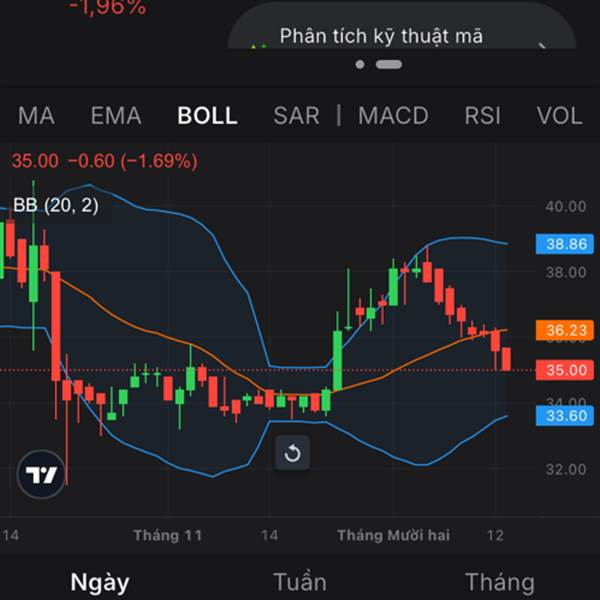600x600 pixels.
Task: Show the MACD indicator
Action: pyautogui.click(x=393, y=116)
